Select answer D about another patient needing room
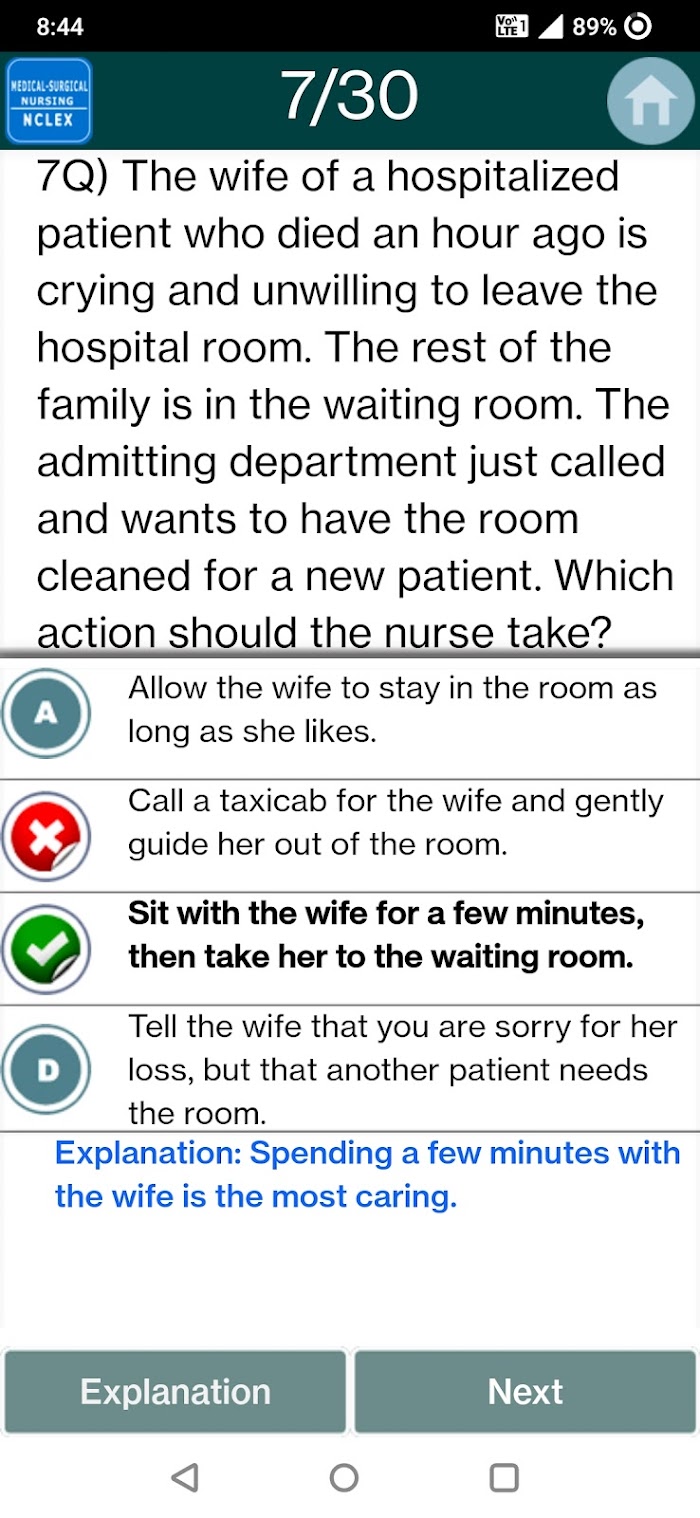 350,1069
